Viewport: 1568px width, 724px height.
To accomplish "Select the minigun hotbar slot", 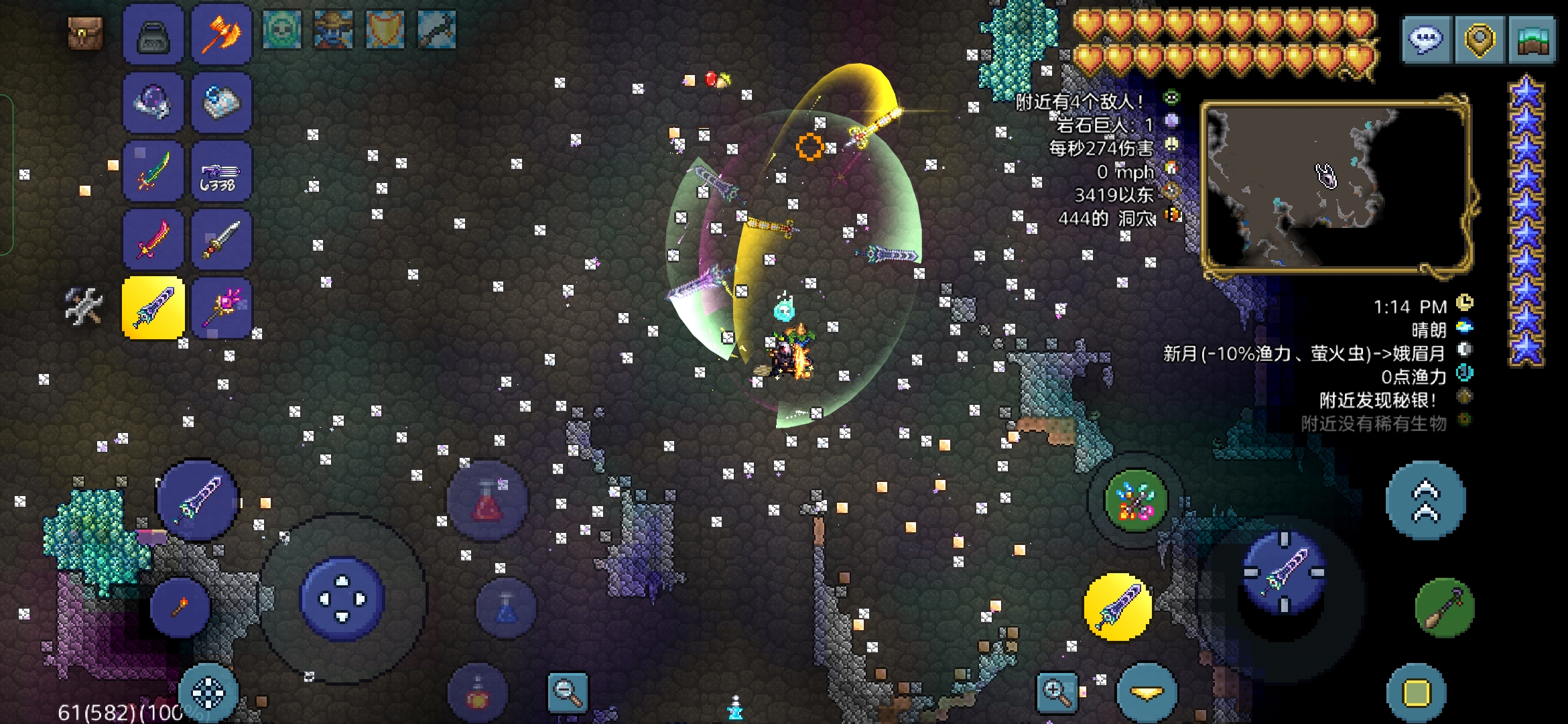I will [x=221, y=172].
